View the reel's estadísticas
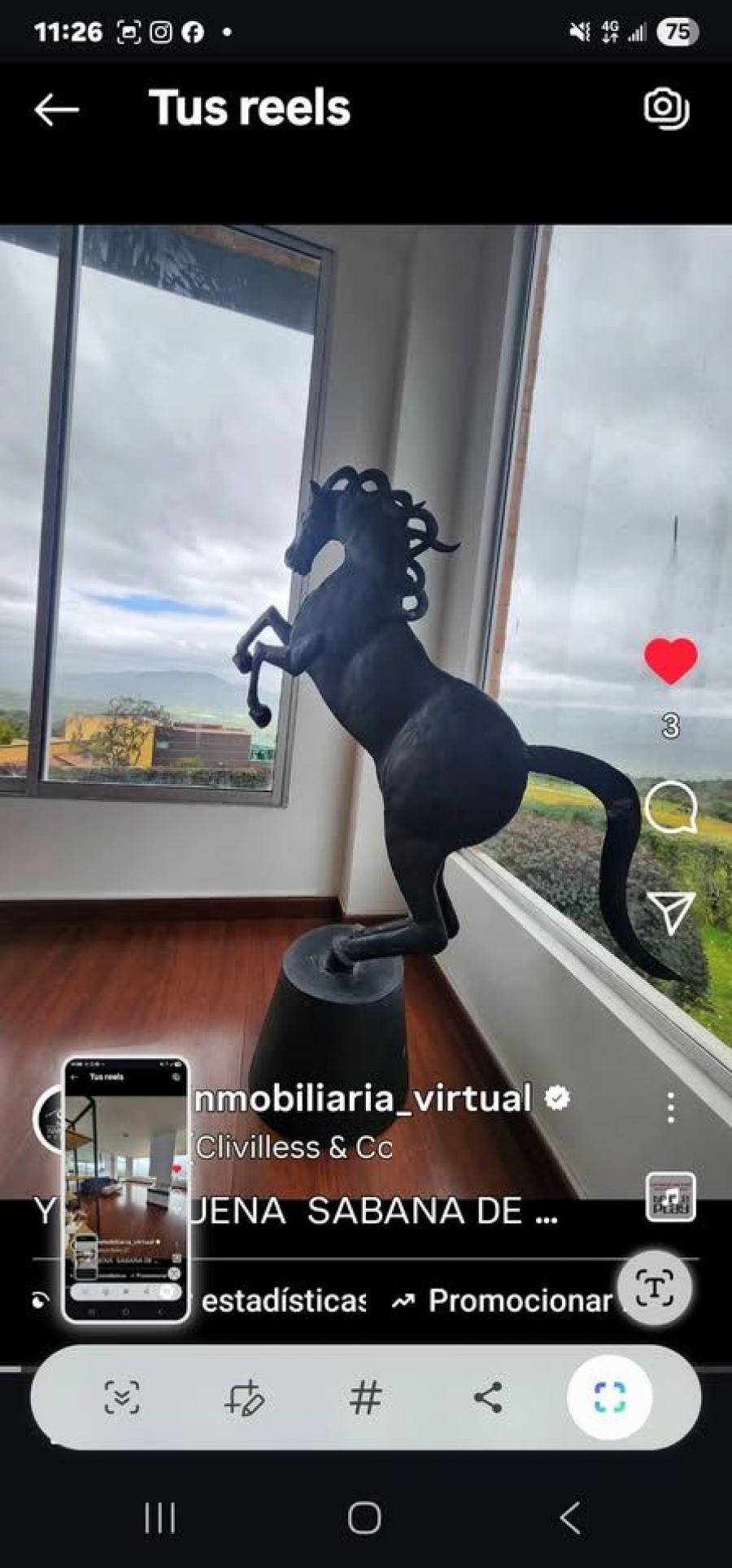This screenshot has width=732, height=1568. click(281, 1300)
